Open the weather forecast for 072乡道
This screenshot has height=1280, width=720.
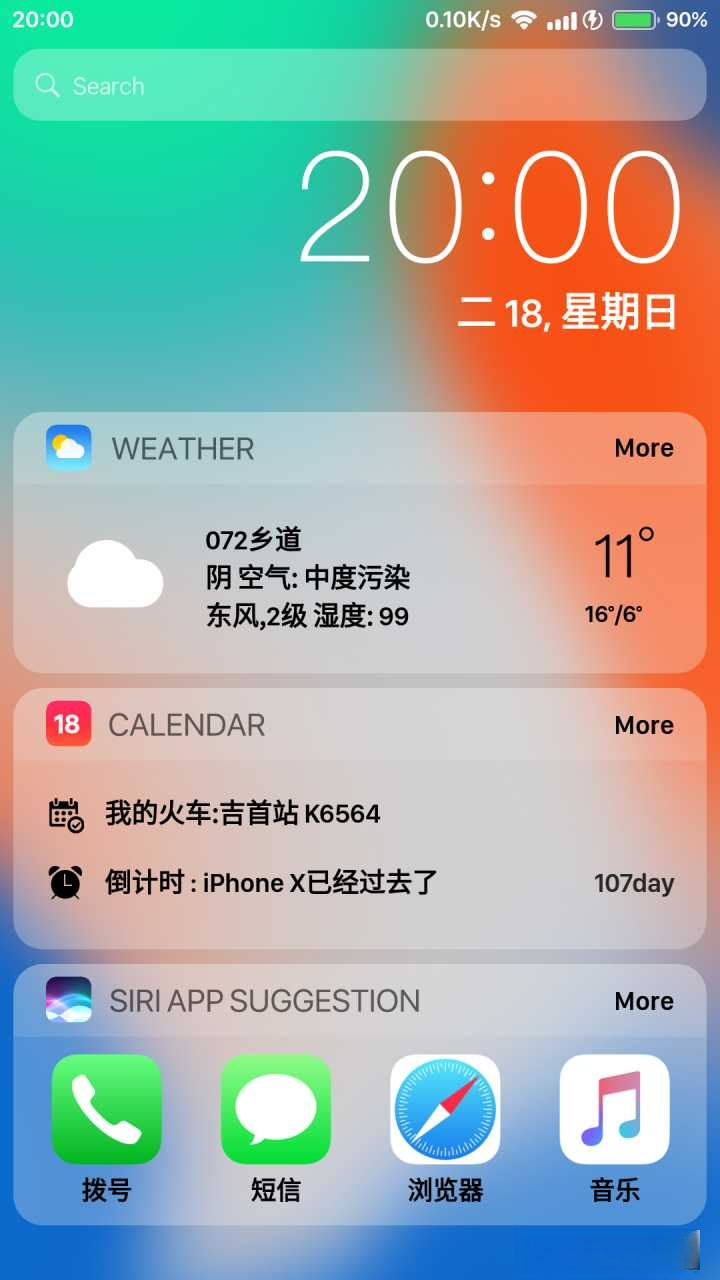(x=360, y=578)
